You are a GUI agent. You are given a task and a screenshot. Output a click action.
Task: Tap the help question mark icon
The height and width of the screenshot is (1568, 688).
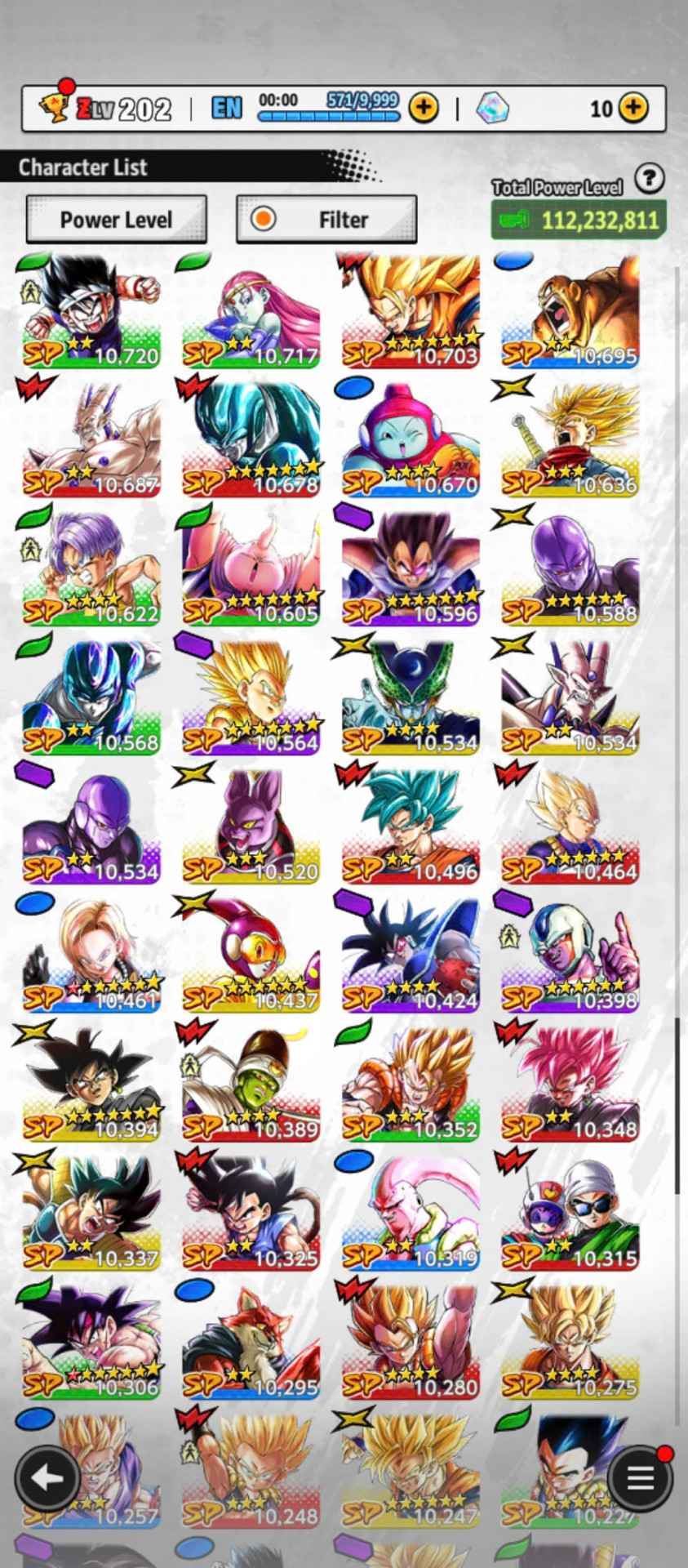[649, 177]
